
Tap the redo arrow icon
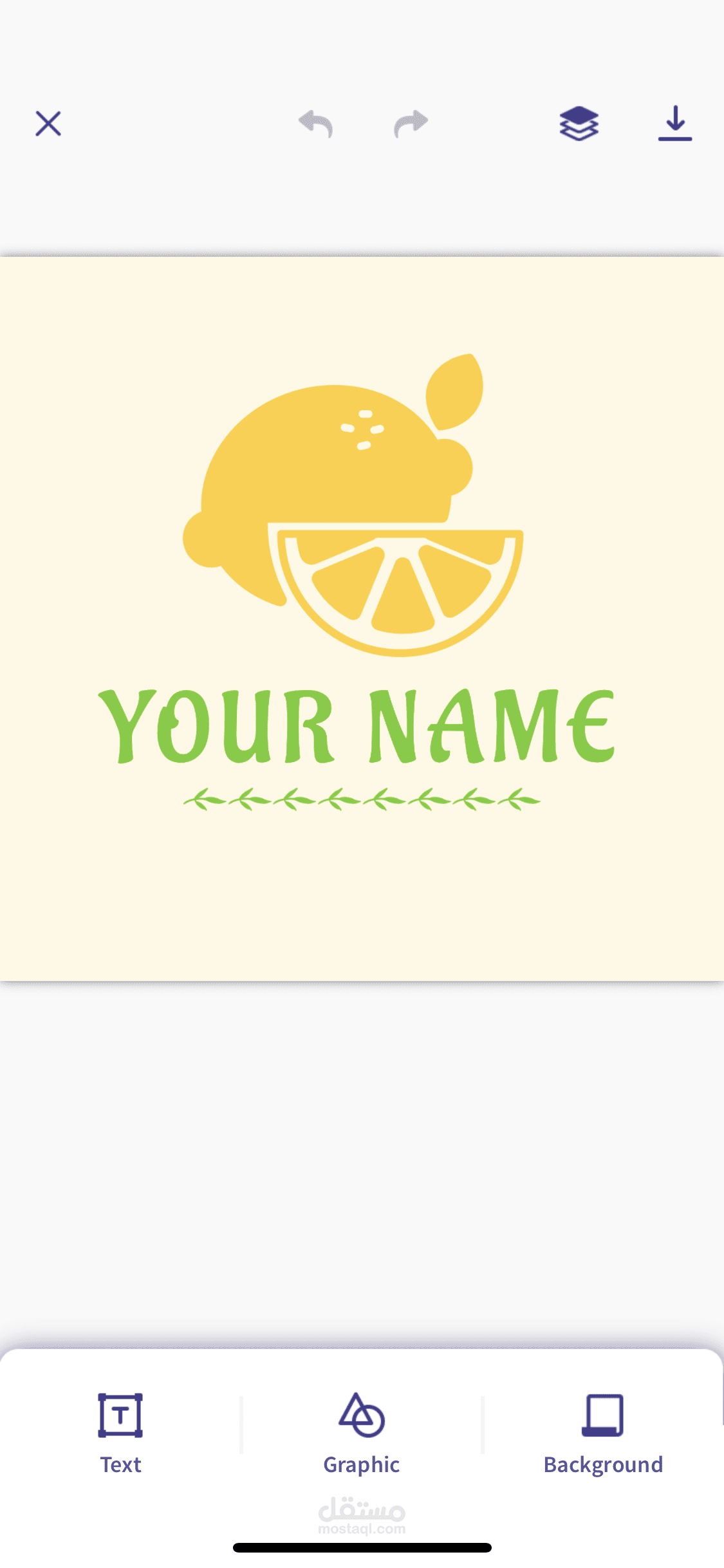pos(411,124)
